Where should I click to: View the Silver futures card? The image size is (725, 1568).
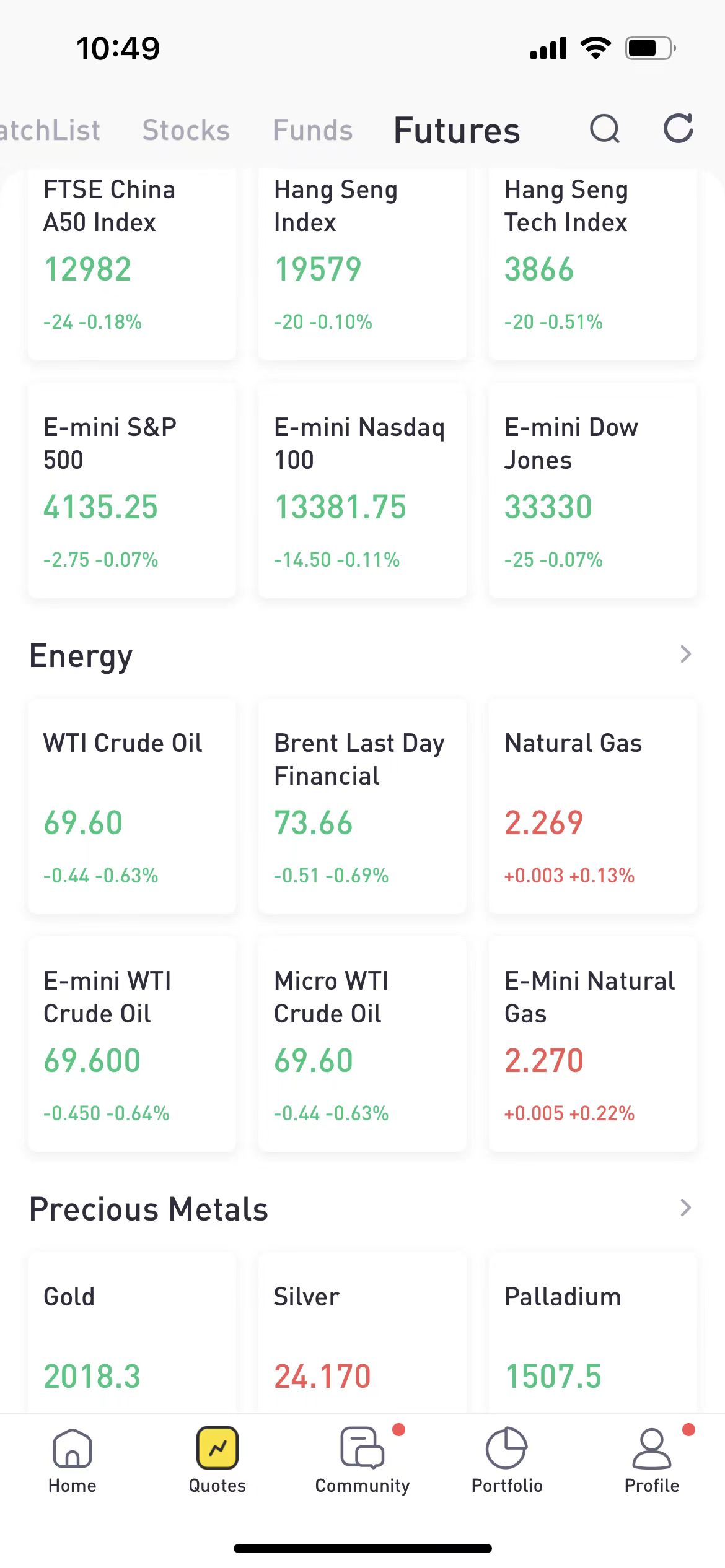362,1338
